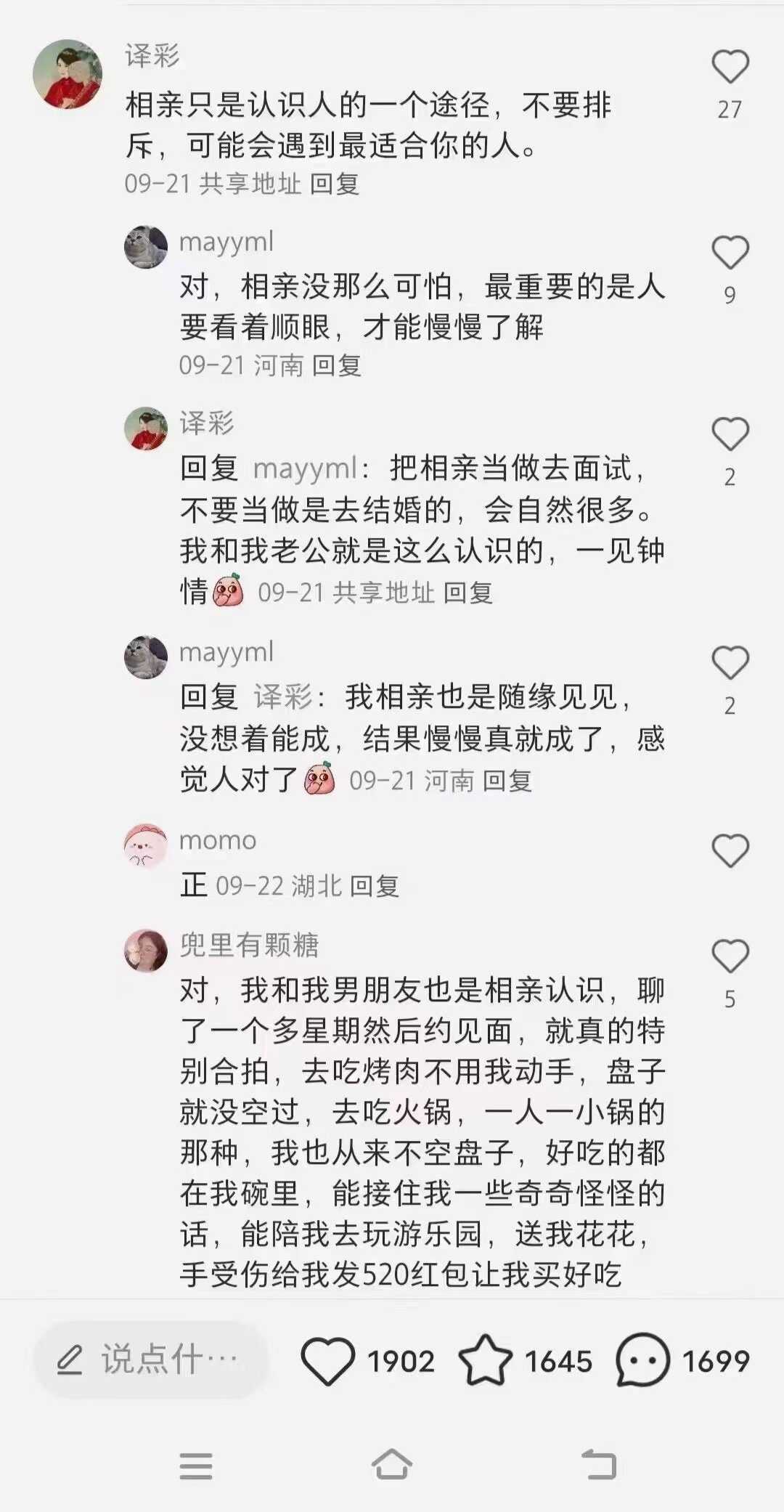The height and width of the screenshot is (1512, 784).
Task: Reply to momo's comment
Action: 375,886
